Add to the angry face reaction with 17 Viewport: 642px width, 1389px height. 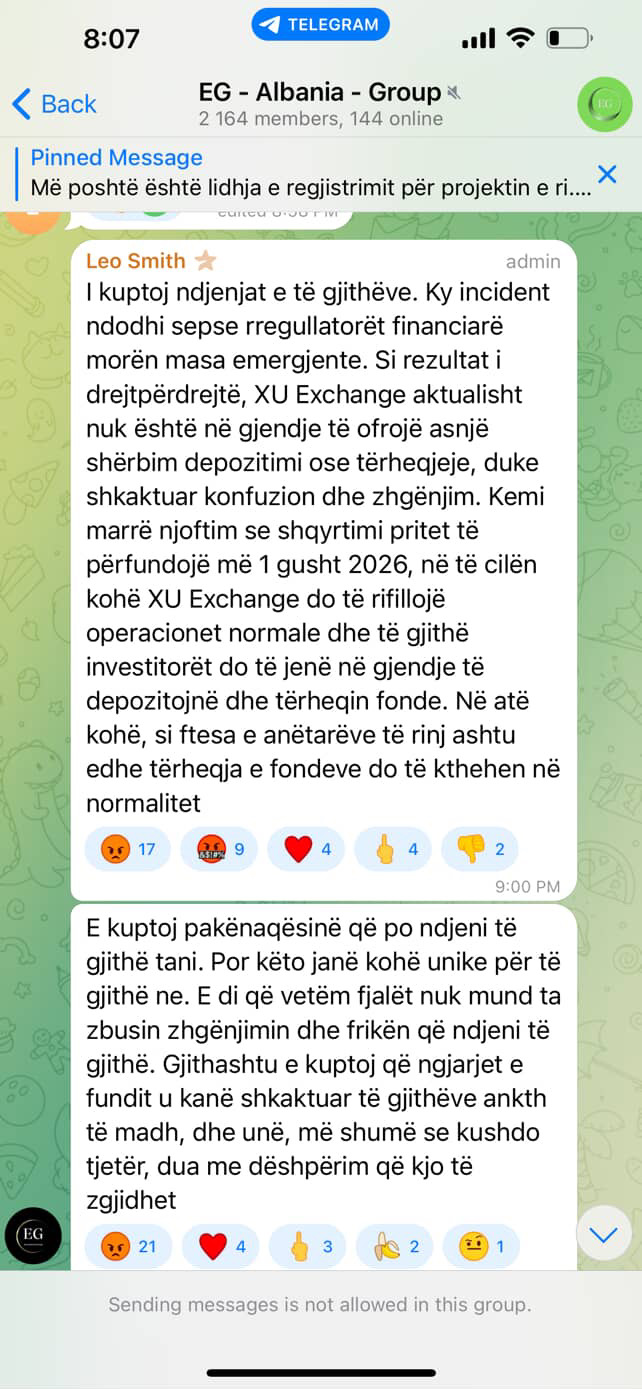130,850
